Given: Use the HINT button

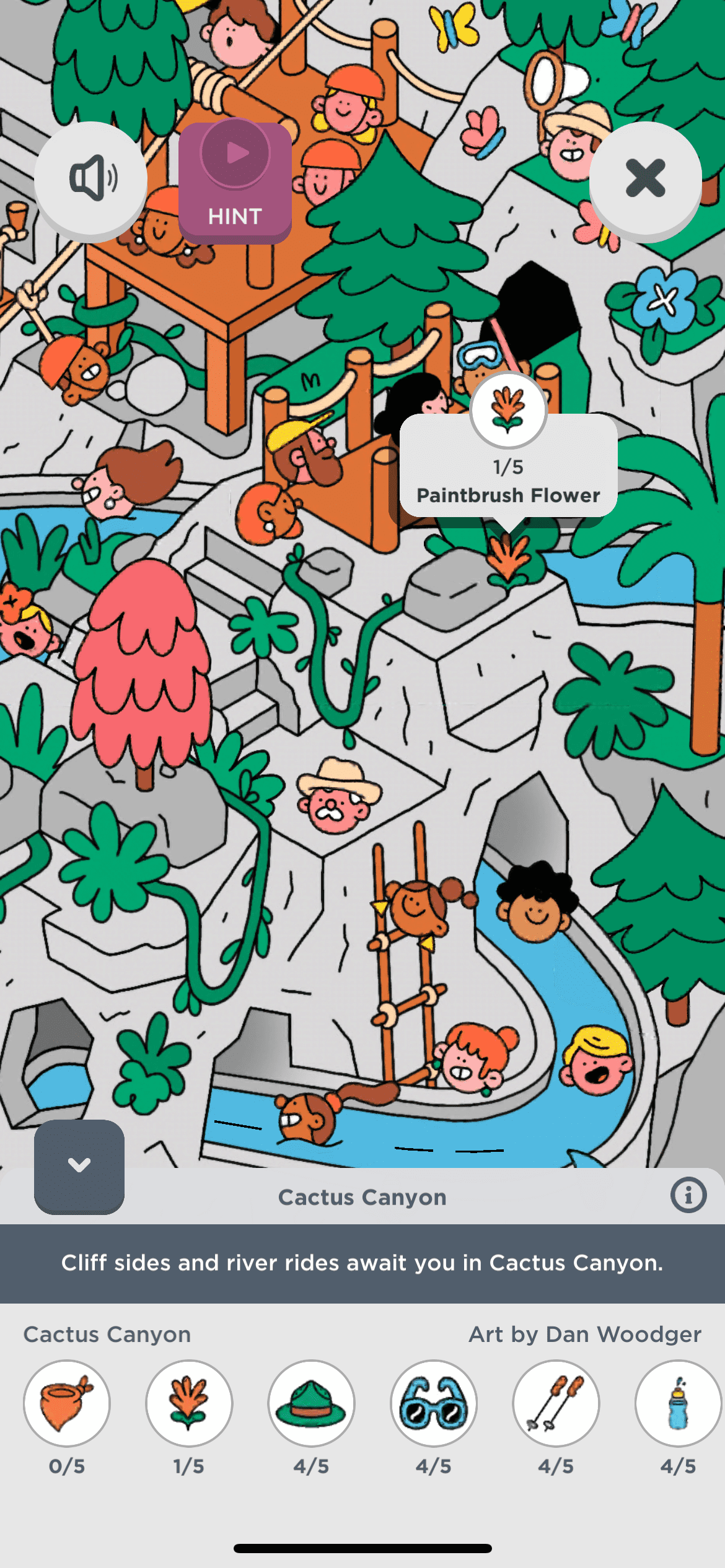Looking at the screenshot, I should coord(235,182).
